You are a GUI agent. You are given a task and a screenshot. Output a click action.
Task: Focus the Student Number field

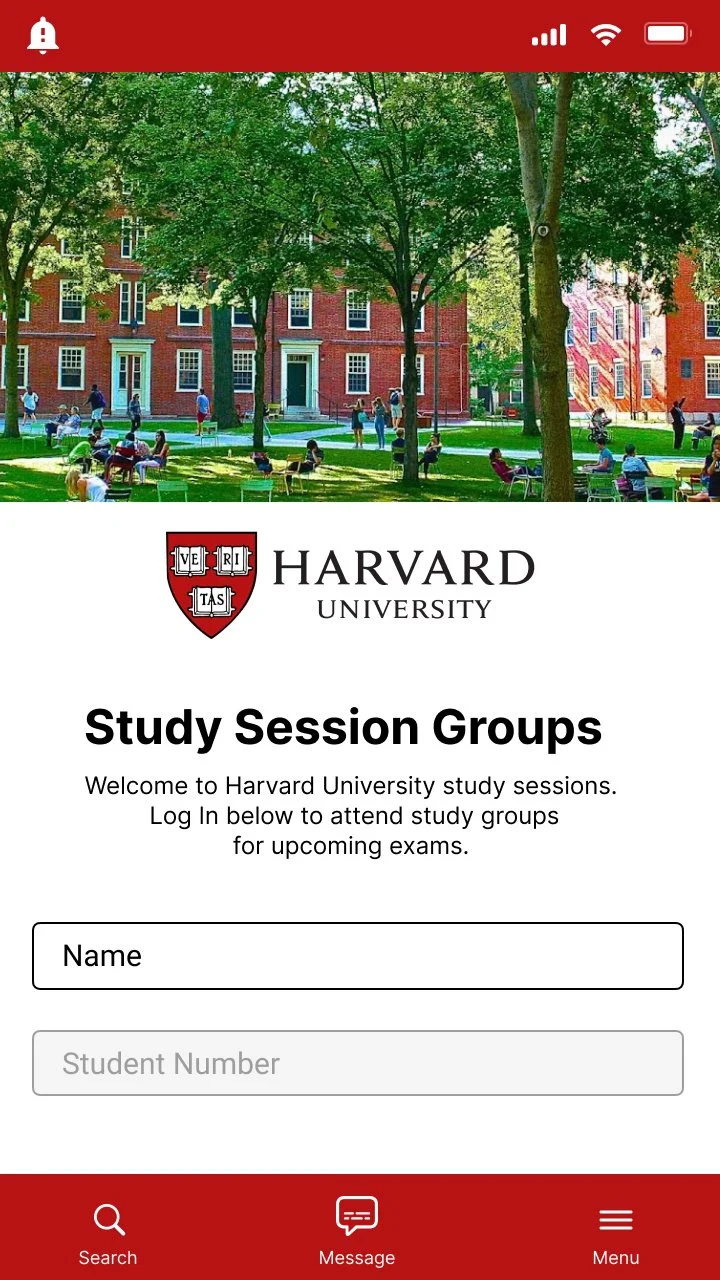(358, 1063)
